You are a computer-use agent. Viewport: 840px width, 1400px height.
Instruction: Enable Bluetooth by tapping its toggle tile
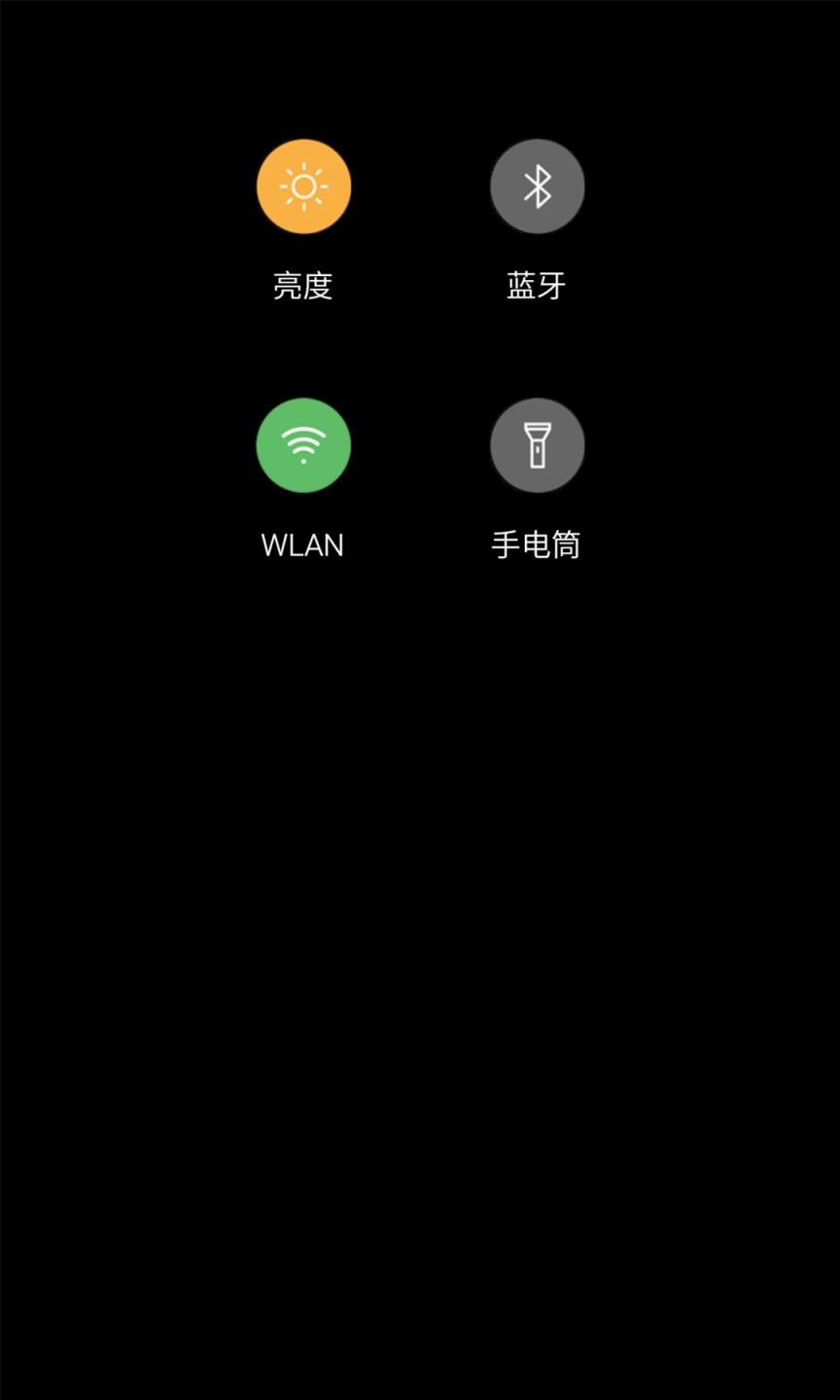pyautogui.click(x=537, y=186)
